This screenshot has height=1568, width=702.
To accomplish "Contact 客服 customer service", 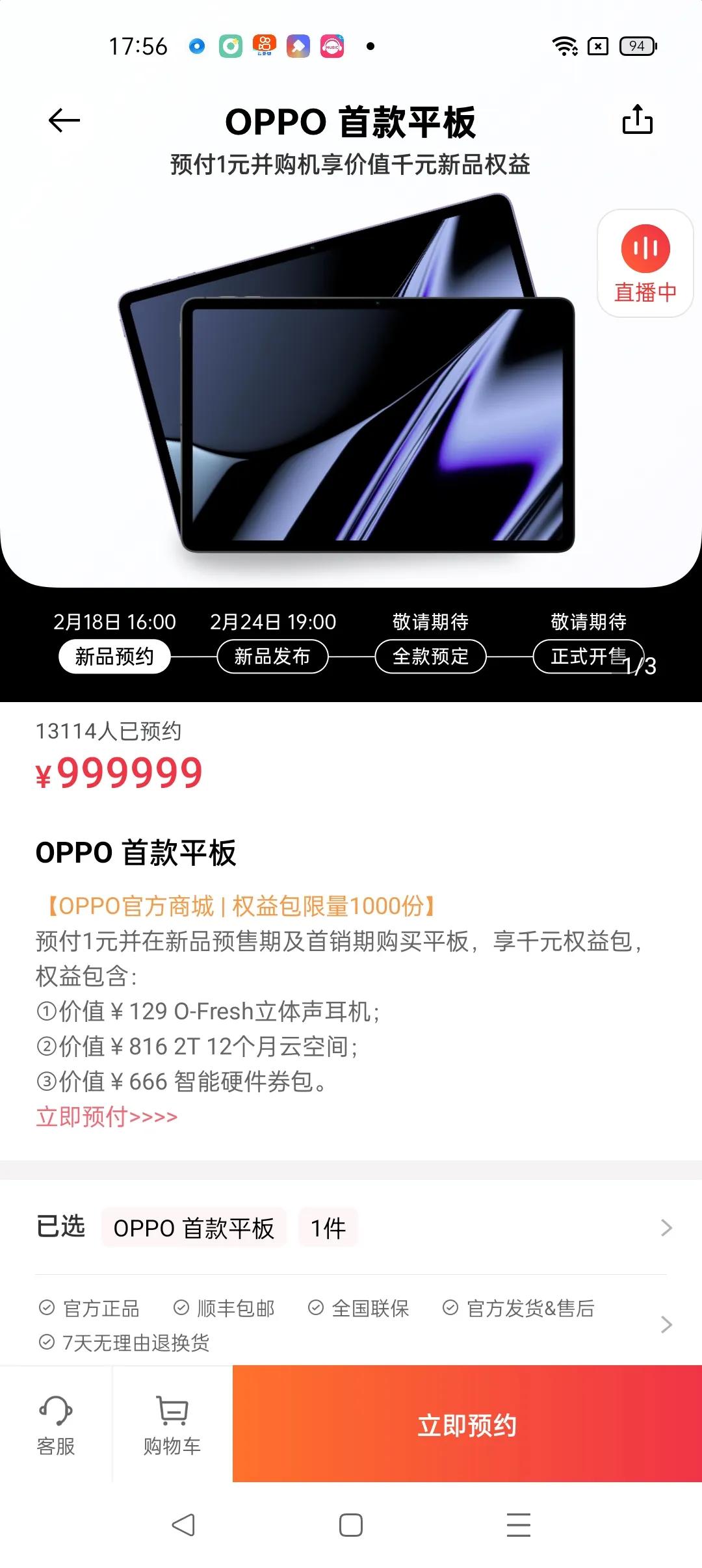I will [56, 1425].
